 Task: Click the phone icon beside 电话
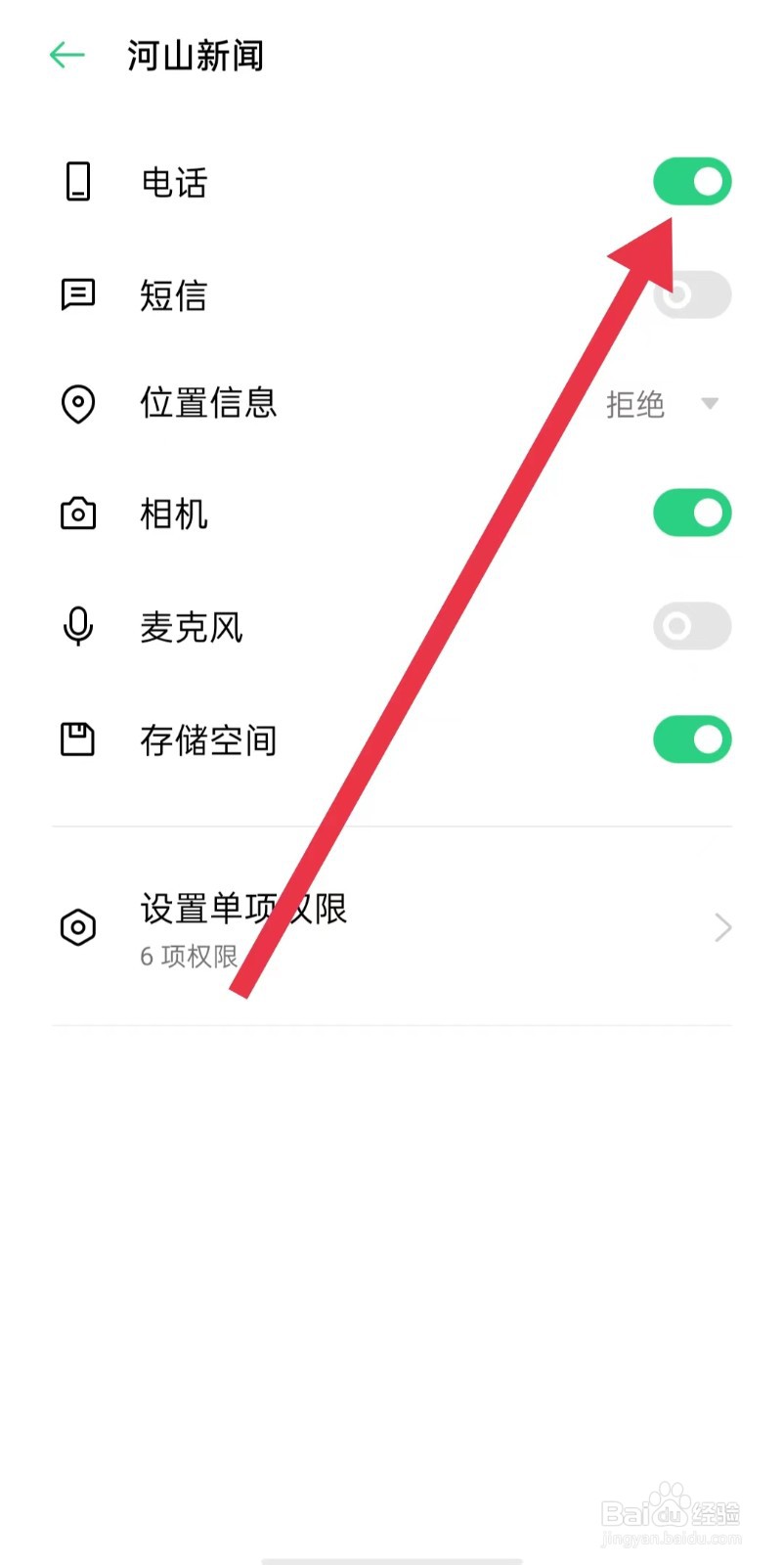click(x=78, y=182)
